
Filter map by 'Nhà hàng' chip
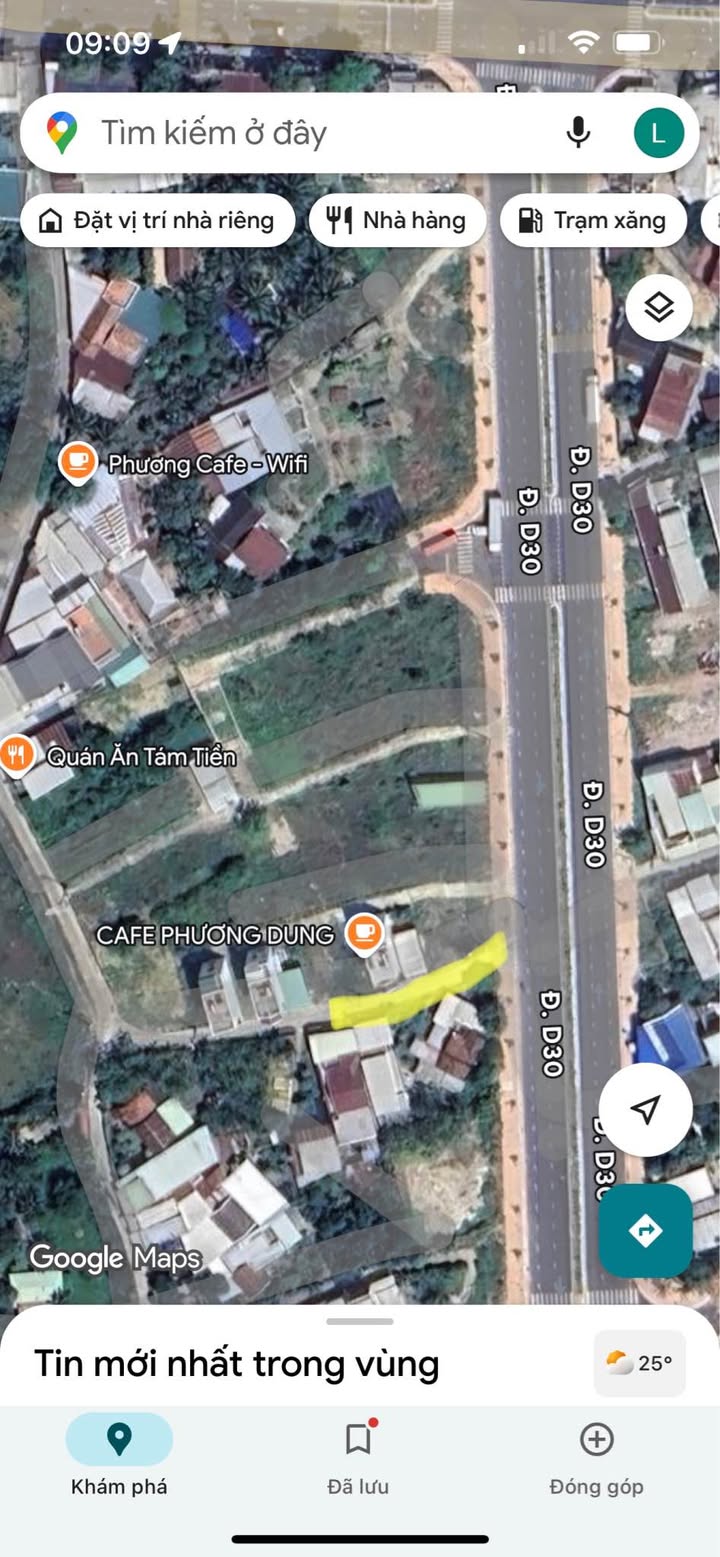pos(397,220)
